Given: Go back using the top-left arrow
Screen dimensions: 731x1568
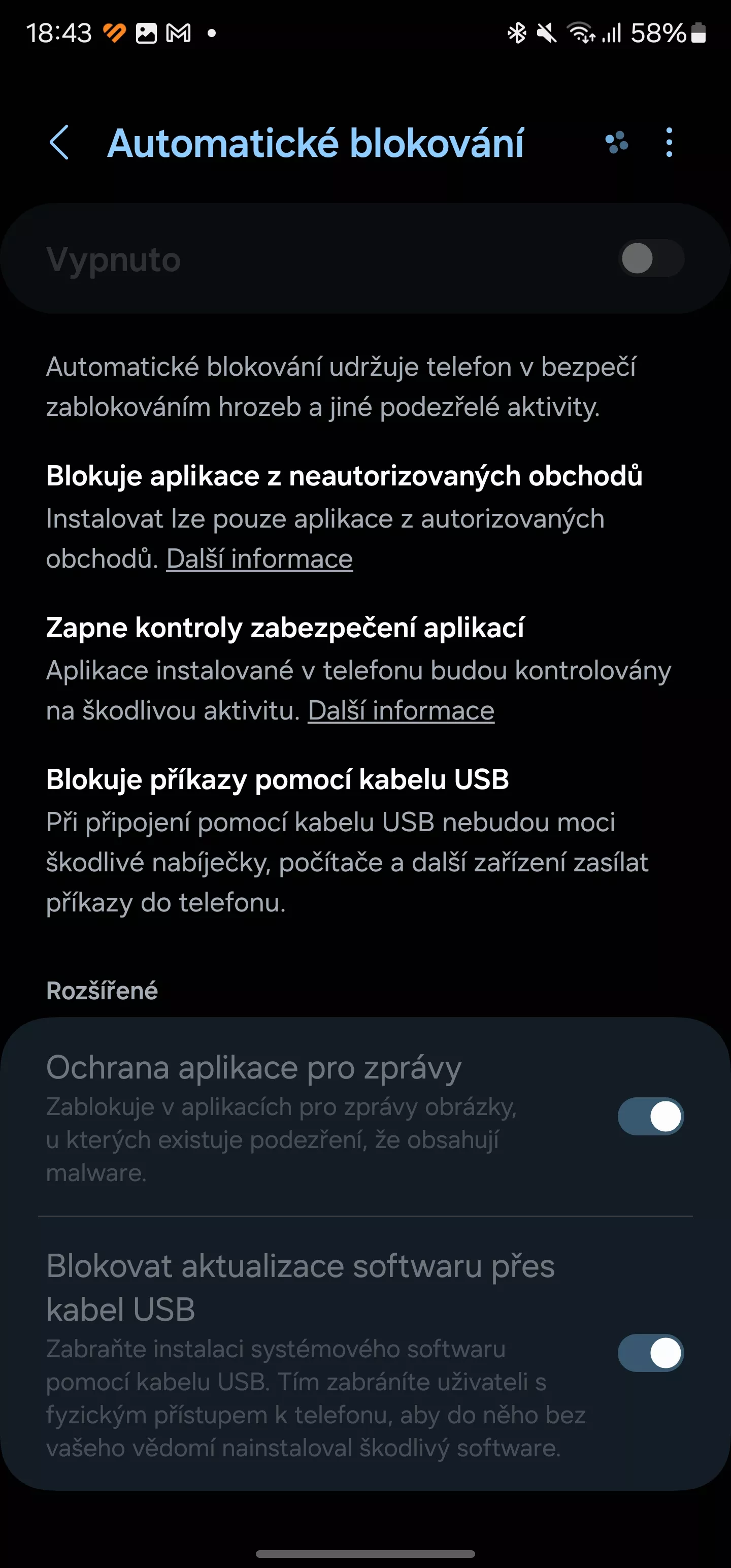Looking at the screenshot, I should [x=59, y=143].
